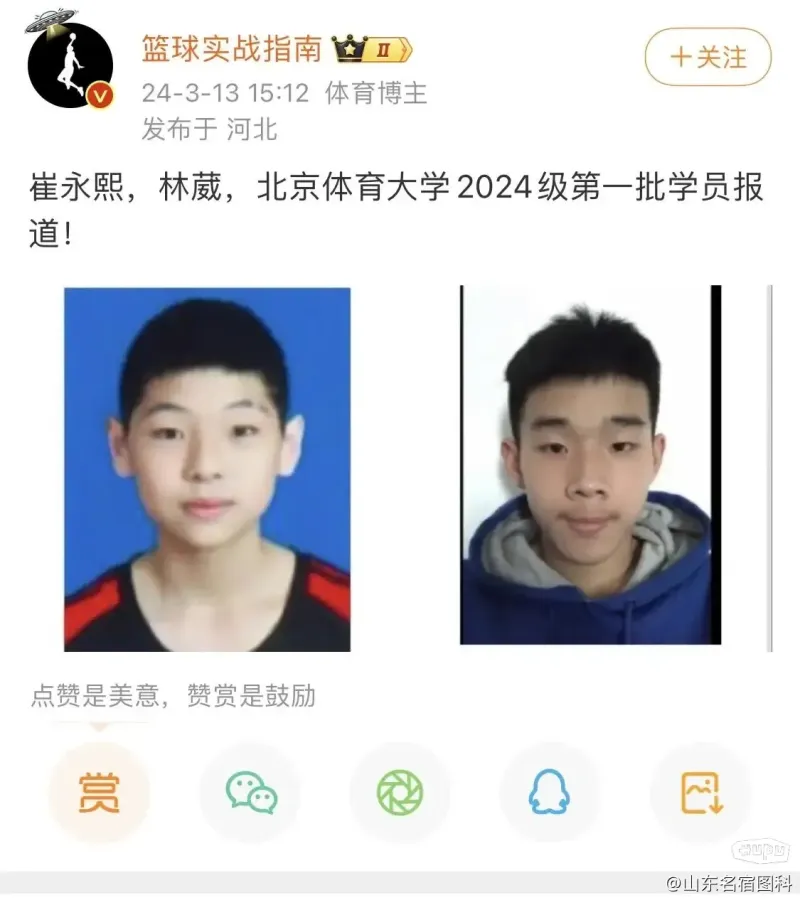Reward the post with the 赏 button
Screen dimensions: 800x900
[99, 792]
